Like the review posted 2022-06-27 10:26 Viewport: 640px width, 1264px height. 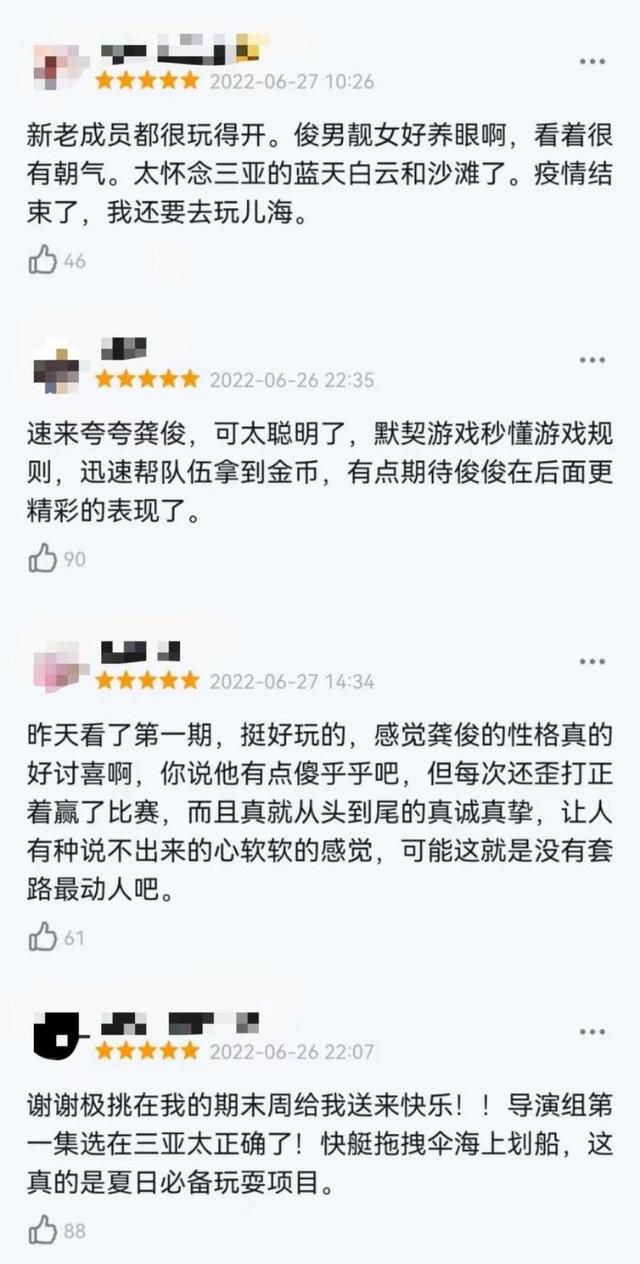pos(43,261)
